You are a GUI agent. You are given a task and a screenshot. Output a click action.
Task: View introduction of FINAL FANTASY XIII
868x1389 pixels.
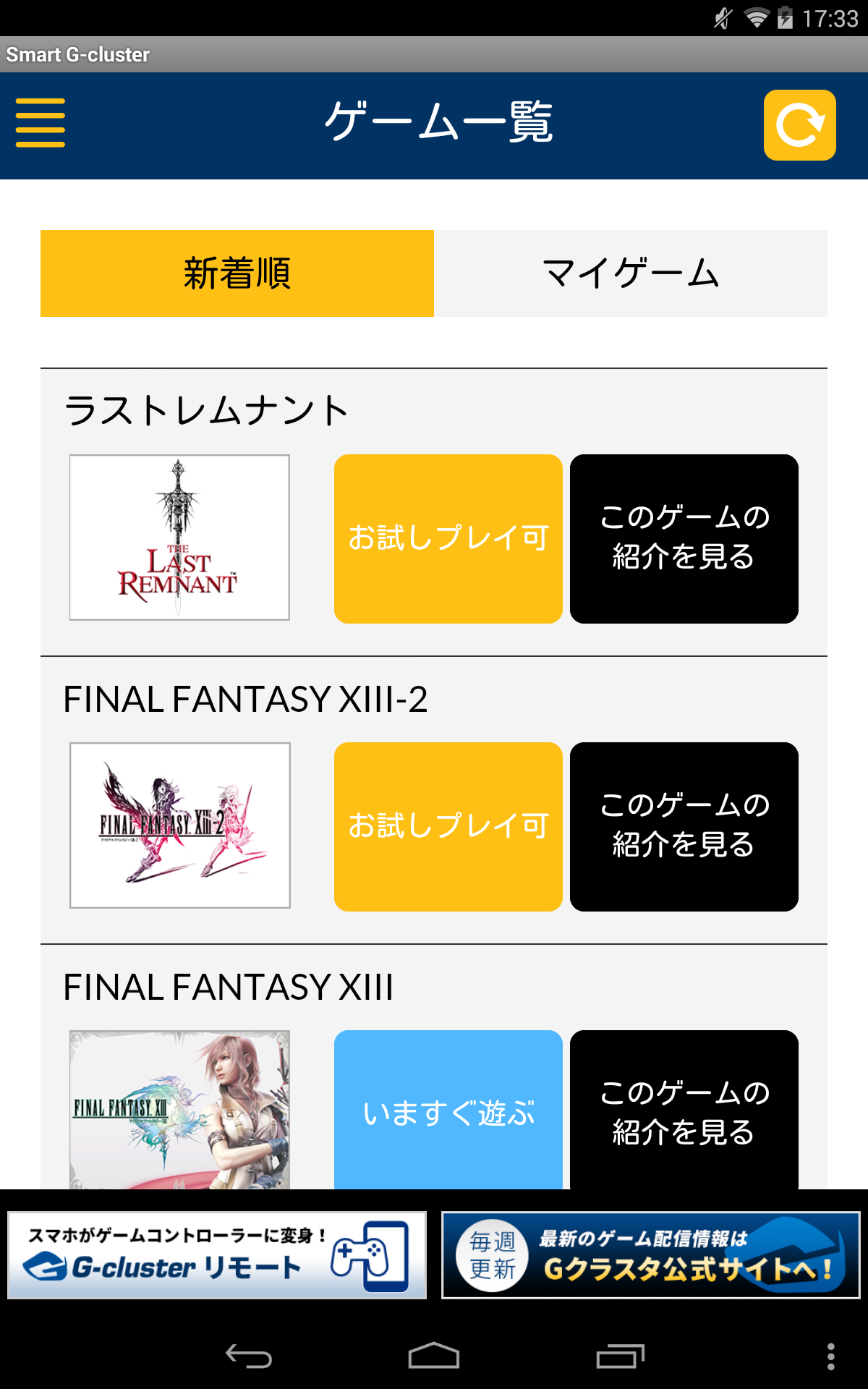click(684, 1110)
